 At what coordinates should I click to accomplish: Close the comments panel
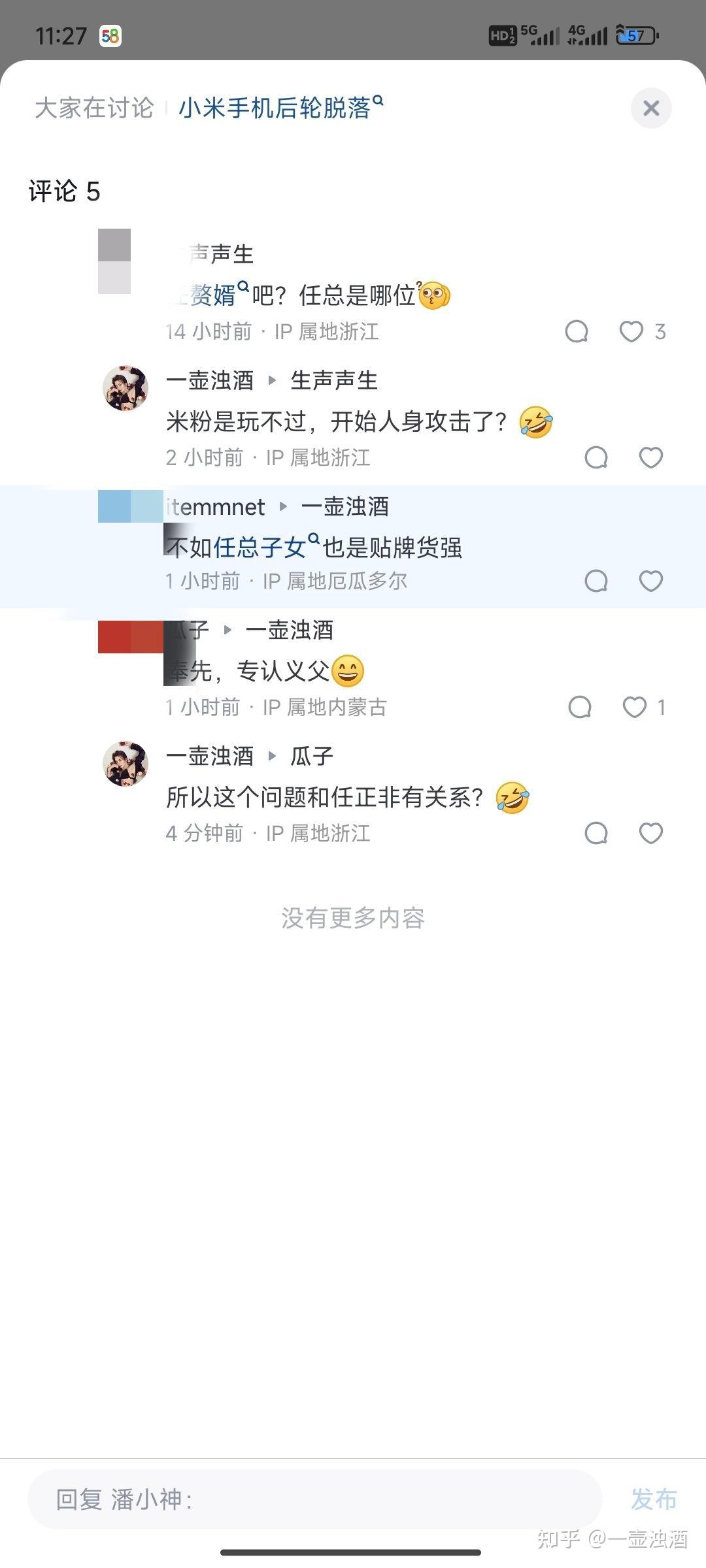click(651, 108)
